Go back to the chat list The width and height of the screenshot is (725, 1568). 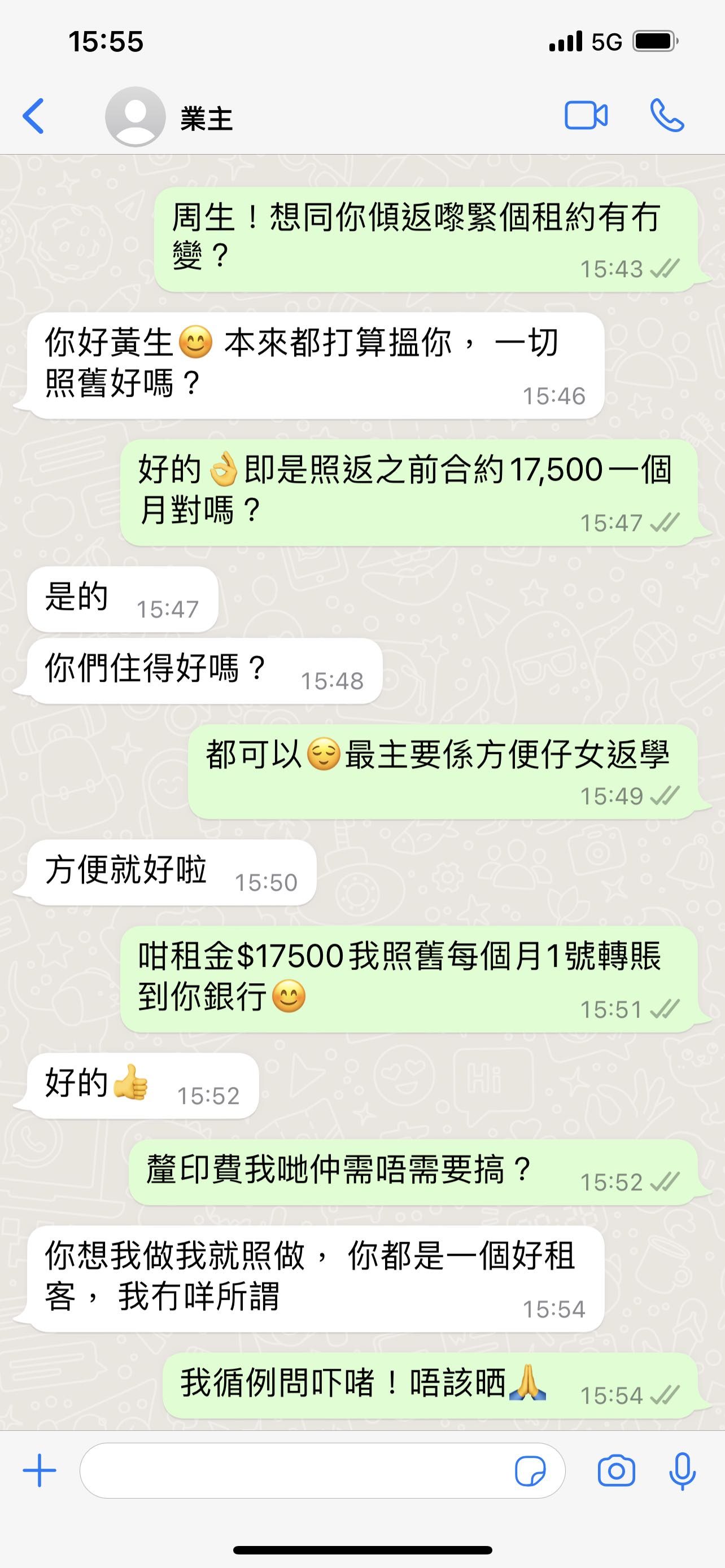(33, 116)
